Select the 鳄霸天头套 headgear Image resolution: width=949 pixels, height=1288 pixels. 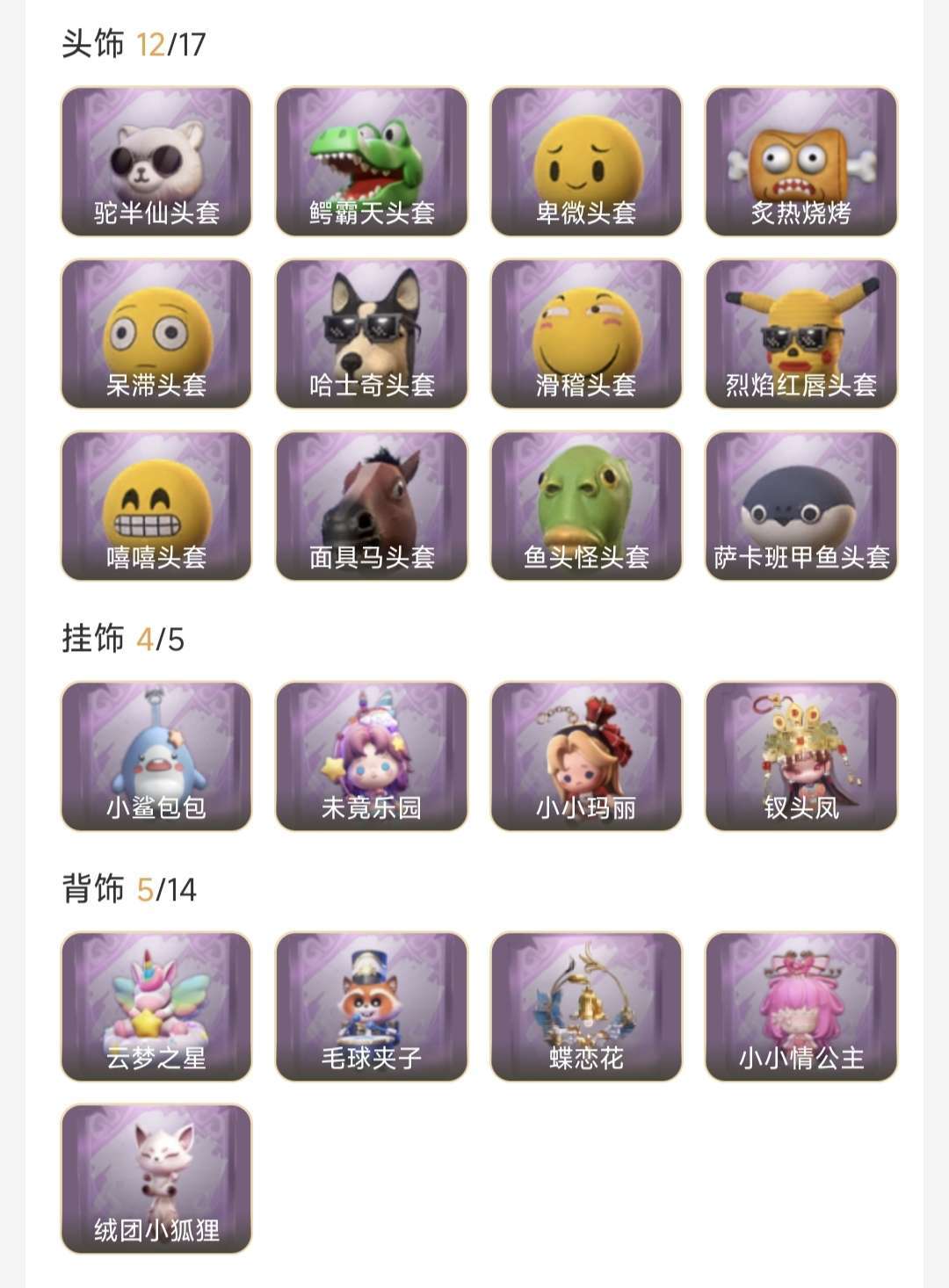tap(372, 162)
